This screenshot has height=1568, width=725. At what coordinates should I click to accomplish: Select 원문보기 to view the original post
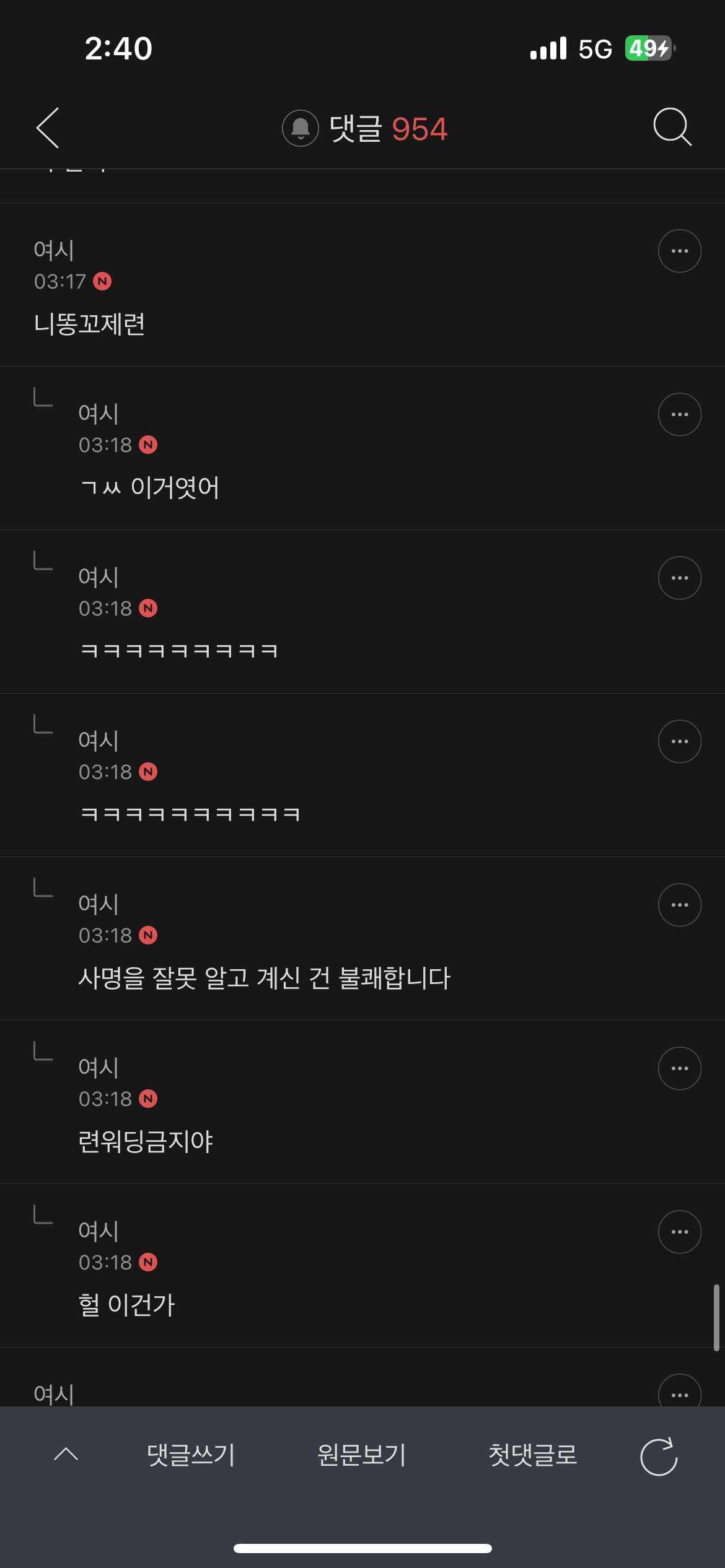(361, 1455)
